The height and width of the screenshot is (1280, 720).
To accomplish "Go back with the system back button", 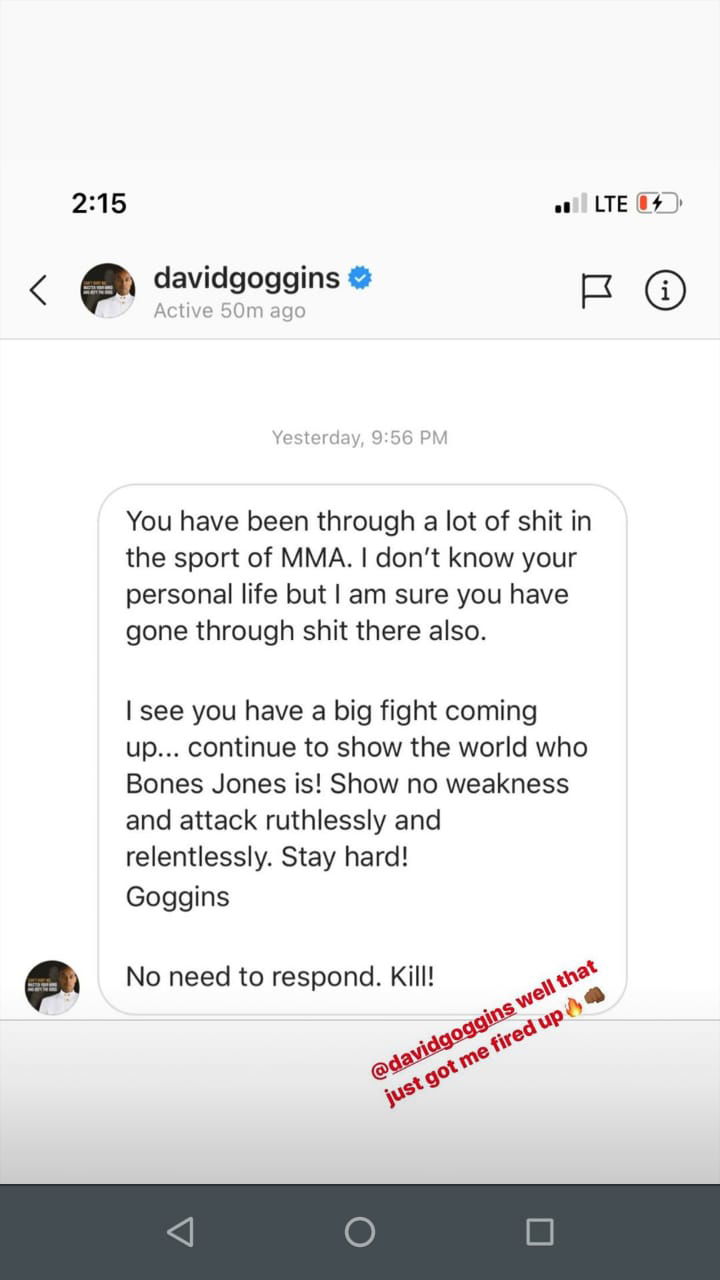I will pyautogui.click(x=180, y=1232).
